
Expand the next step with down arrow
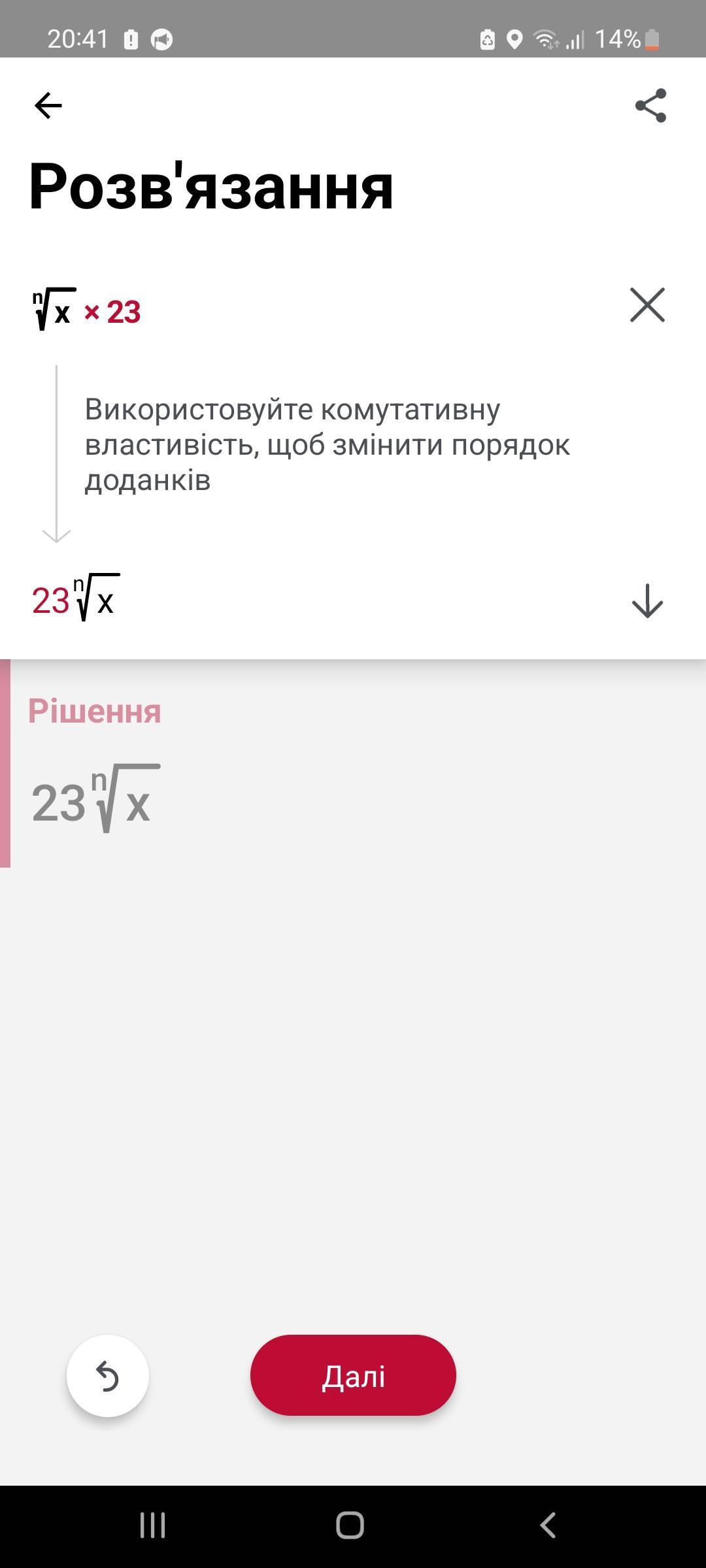[647, 601]
